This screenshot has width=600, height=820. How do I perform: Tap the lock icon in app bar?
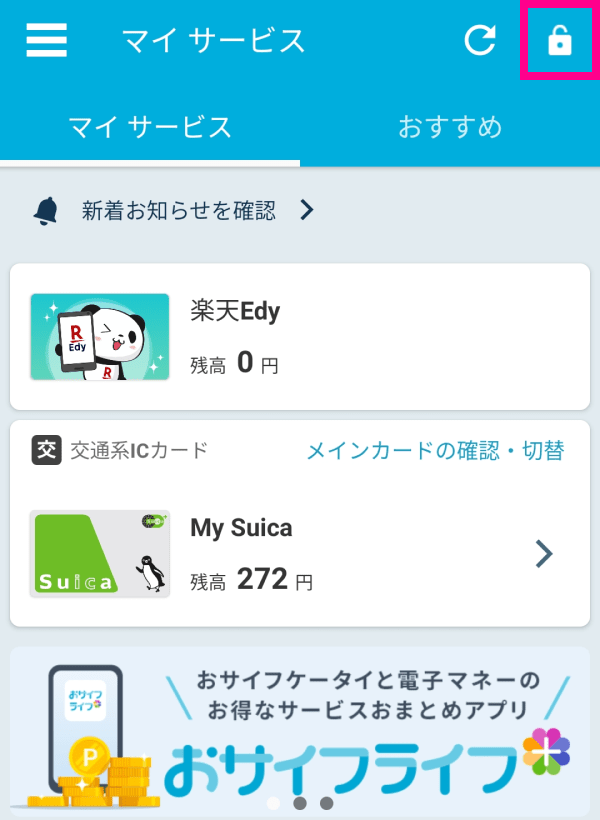pos(559,41)
